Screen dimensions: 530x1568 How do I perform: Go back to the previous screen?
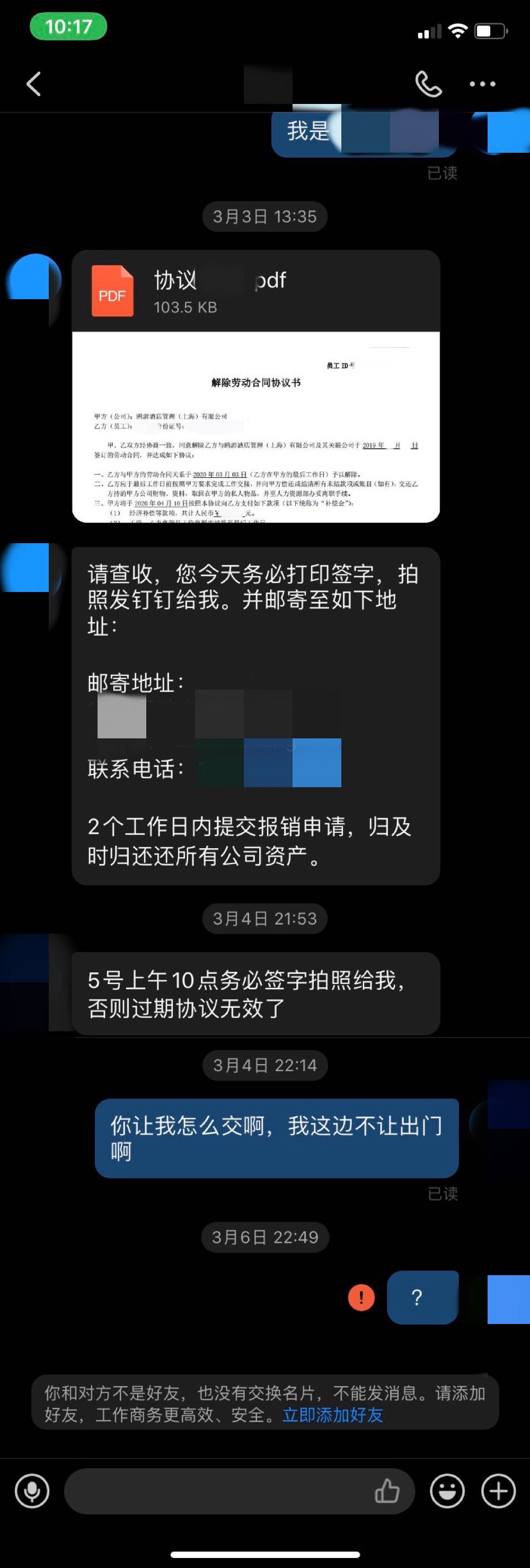click(x=34, y=84)
